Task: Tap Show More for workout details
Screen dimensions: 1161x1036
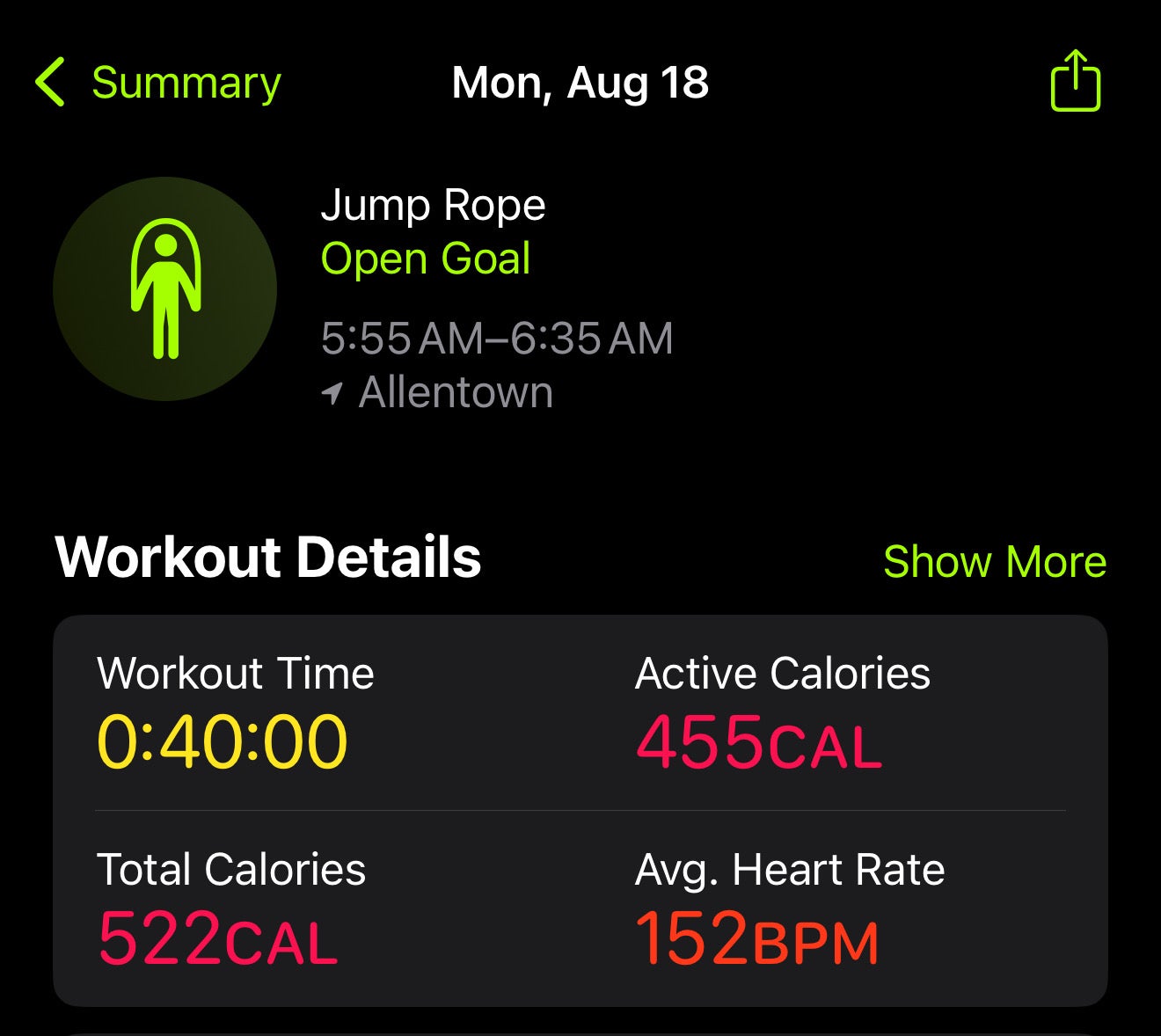Action: coord(994,561)
